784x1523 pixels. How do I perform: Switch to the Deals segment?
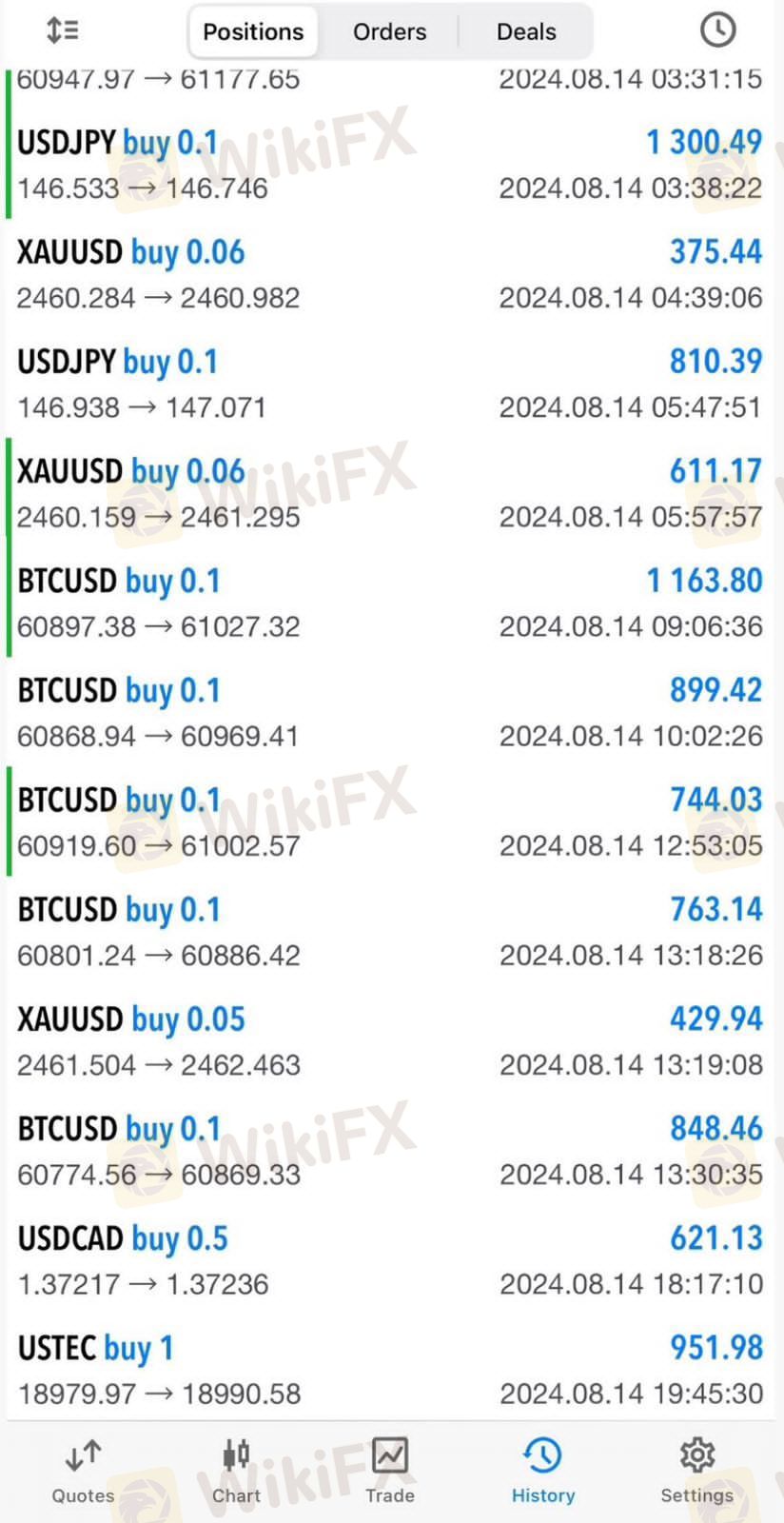pyautogui.click(x=526, y=31)
